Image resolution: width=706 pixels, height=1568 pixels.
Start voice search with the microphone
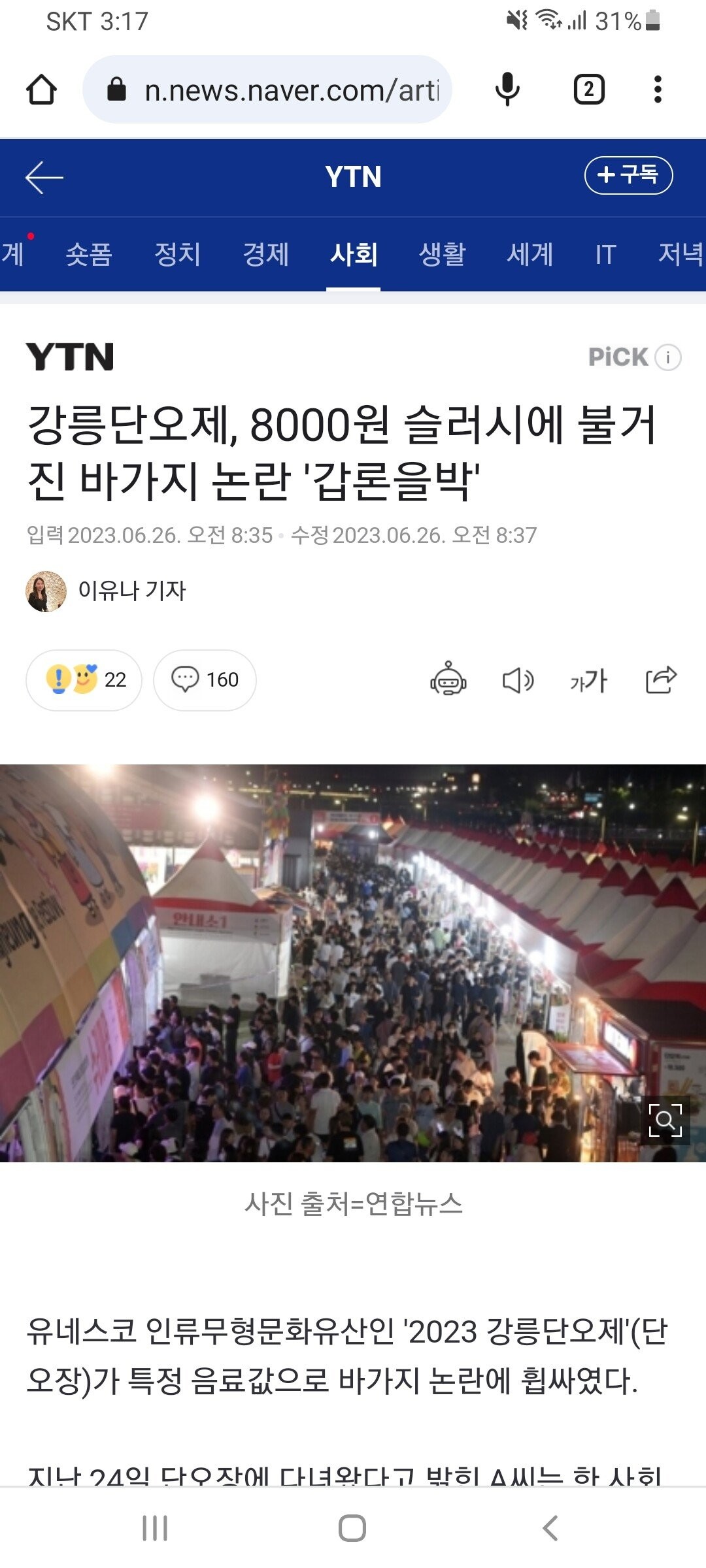point(507,90)
